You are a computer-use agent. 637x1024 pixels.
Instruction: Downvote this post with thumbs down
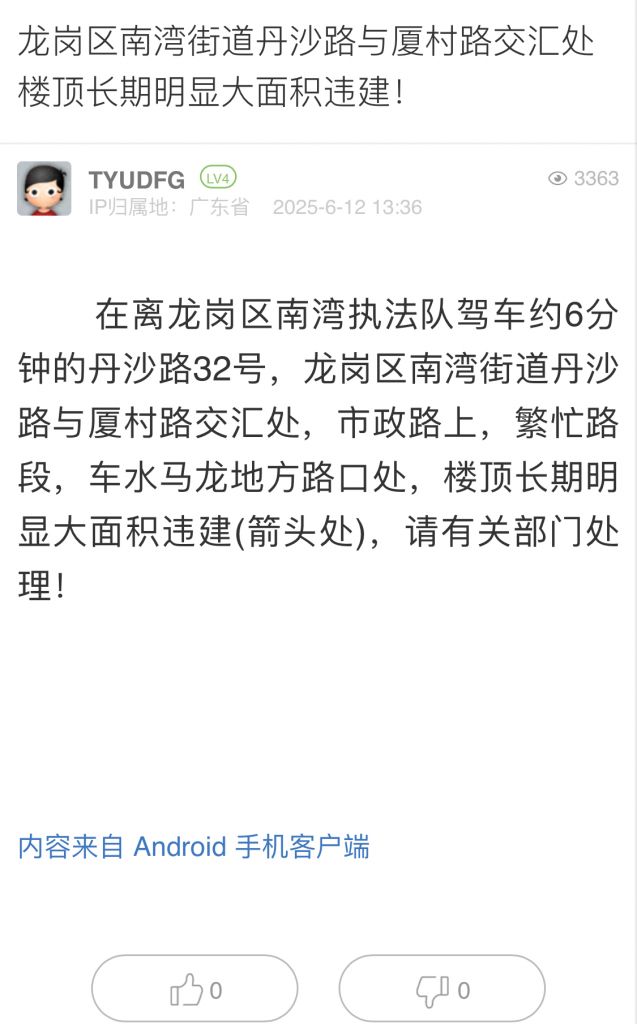(x=442, y=990)
